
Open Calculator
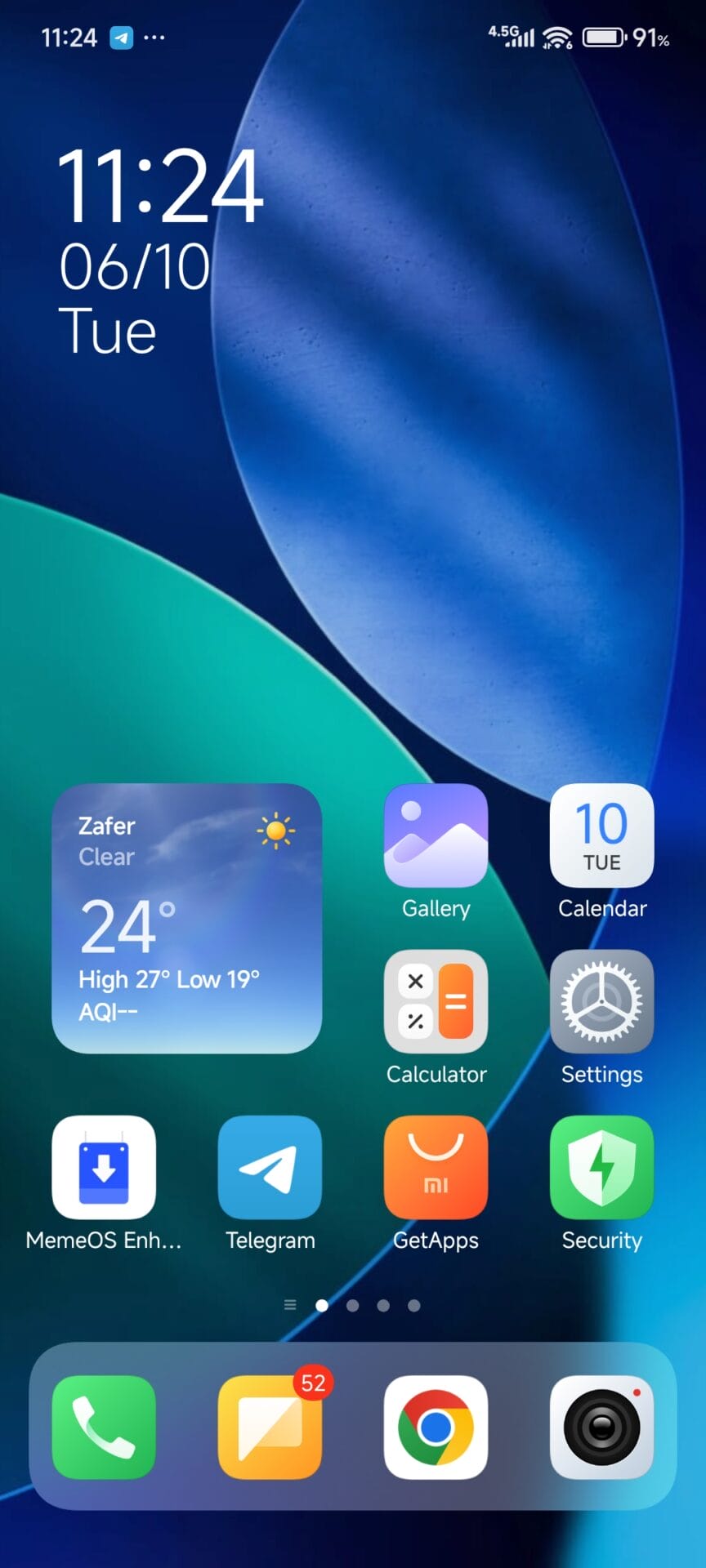coord(436,1001)
